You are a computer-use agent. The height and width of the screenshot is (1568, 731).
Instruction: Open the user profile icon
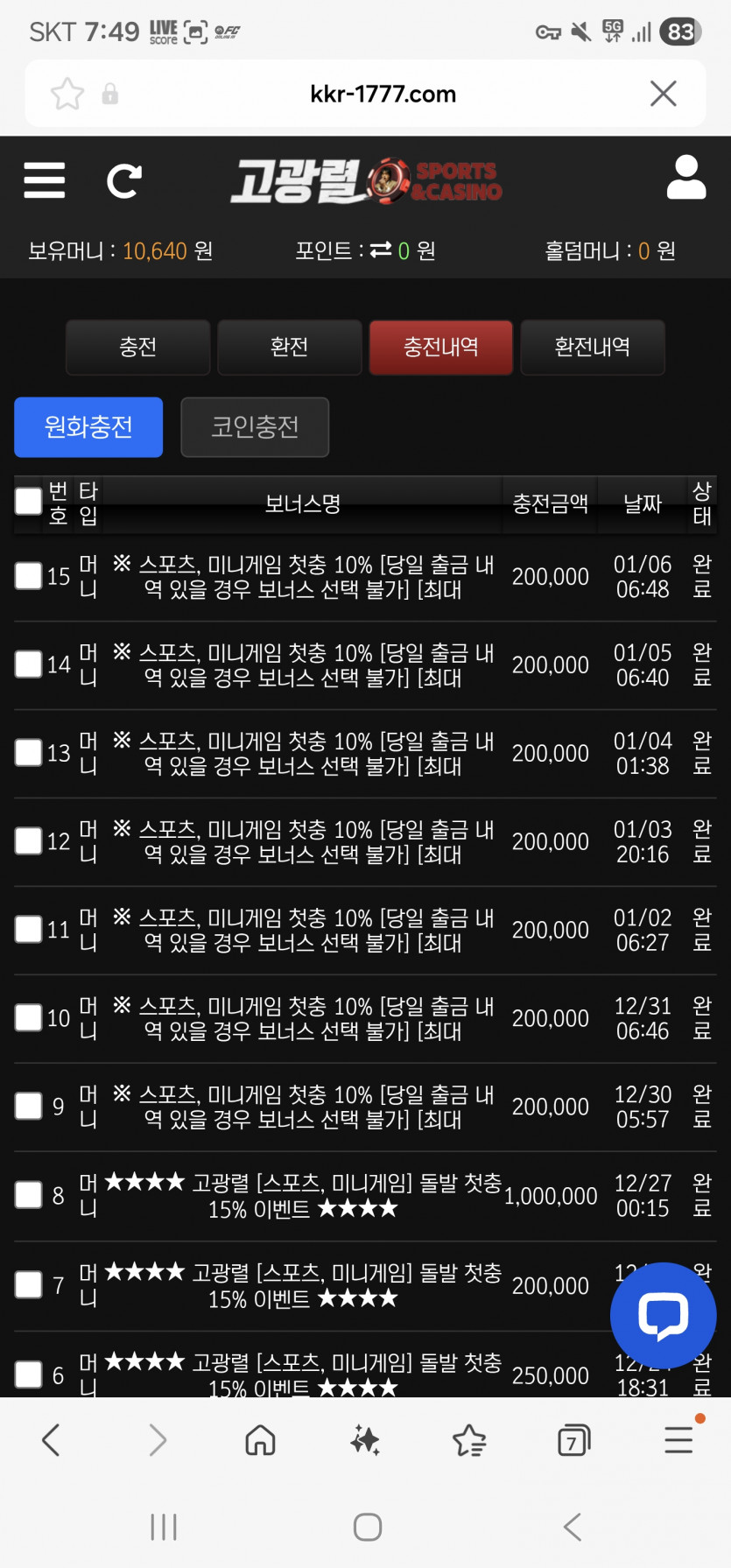coord(686,178)
